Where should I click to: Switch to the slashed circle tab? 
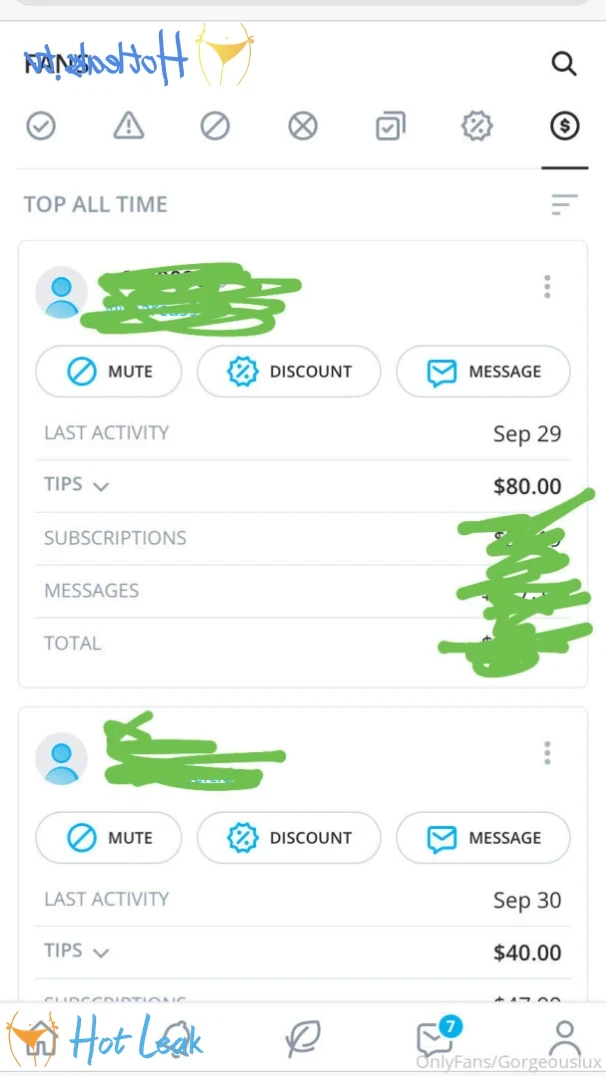click(x=215, y=126)
